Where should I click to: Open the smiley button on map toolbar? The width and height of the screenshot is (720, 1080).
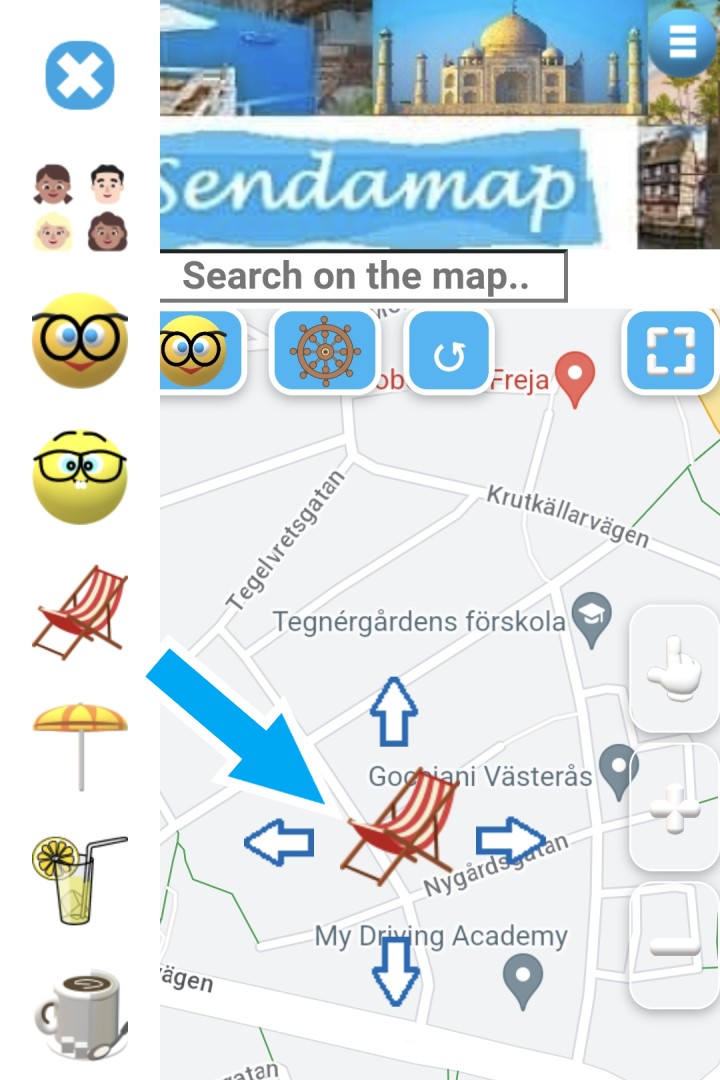199,351
